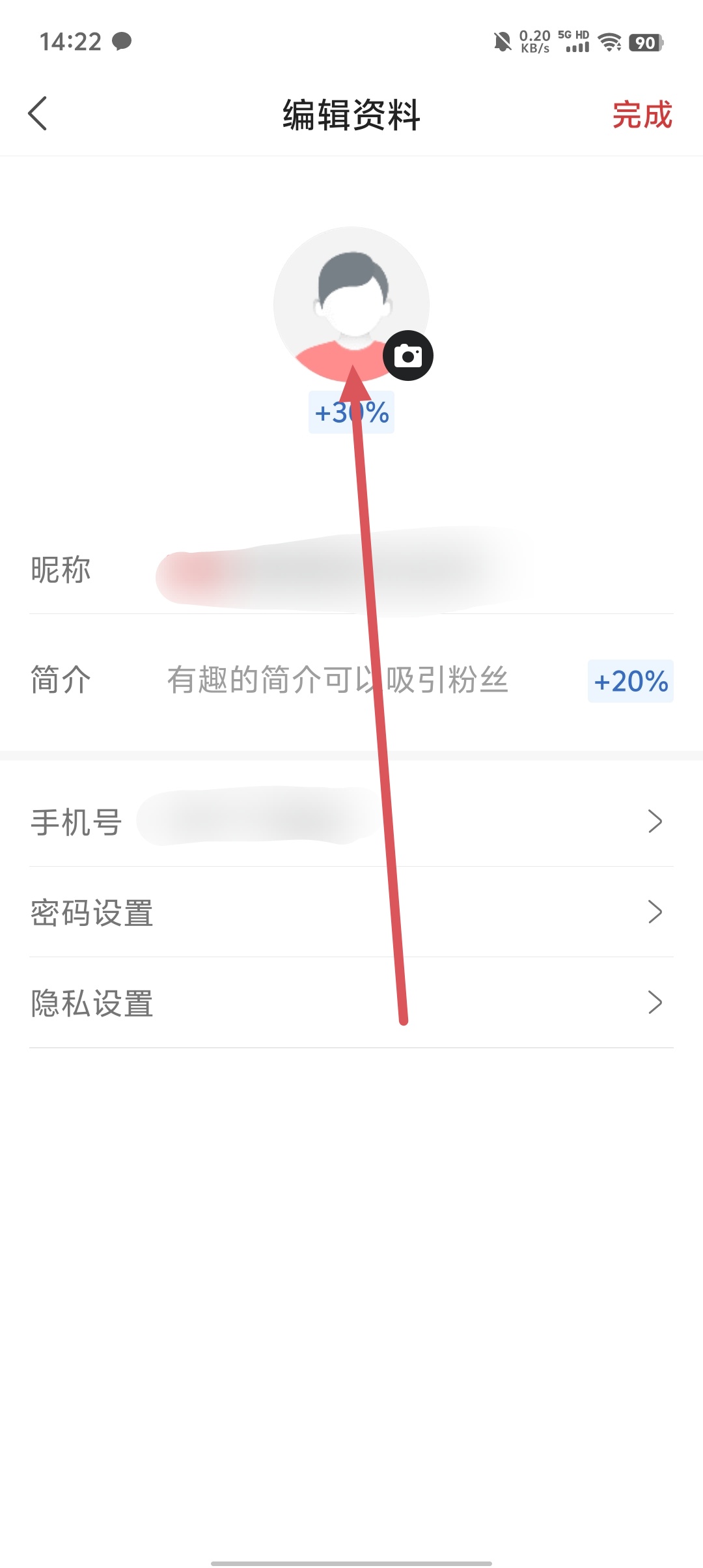Enter a bio in the 简介 field
Image resolution: width=703 pixels, height=1568 pixels.
[x=337, y=680]
